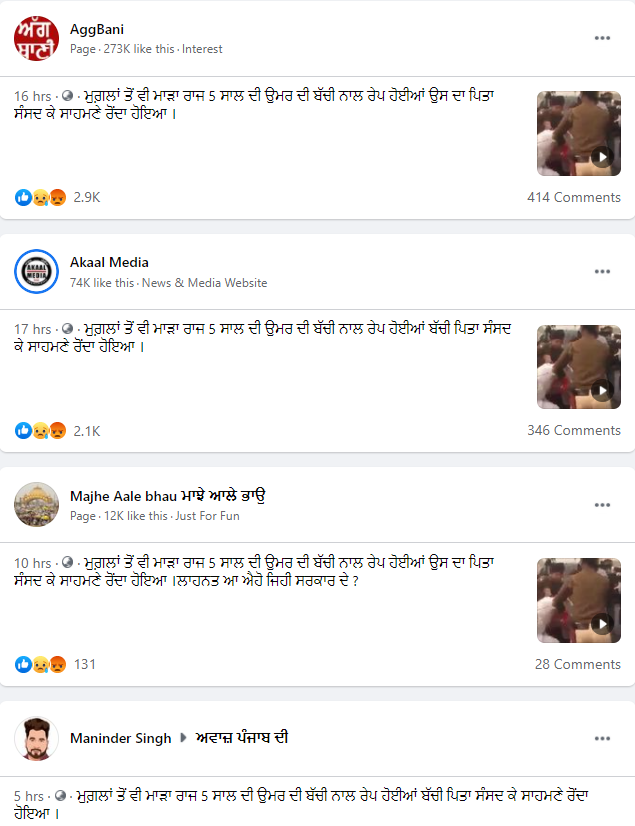Open overflow menu on Maninder Singh post
635x826 pixels.
[x=602, y=738]
